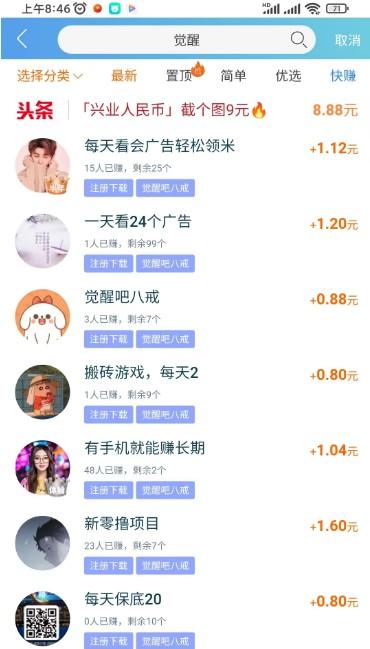Open the 每天看会广告轻松领米 task

click(x=187, y=166)
